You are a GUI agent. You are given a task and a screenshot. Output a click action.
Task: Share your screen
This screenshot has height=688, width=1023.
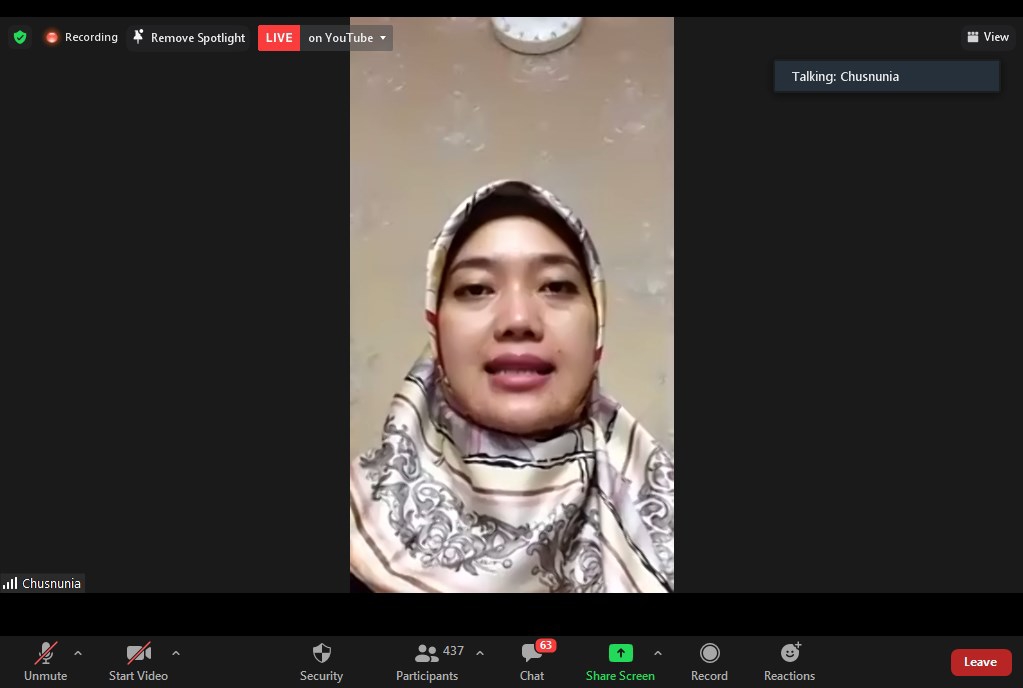coord(620,661)
